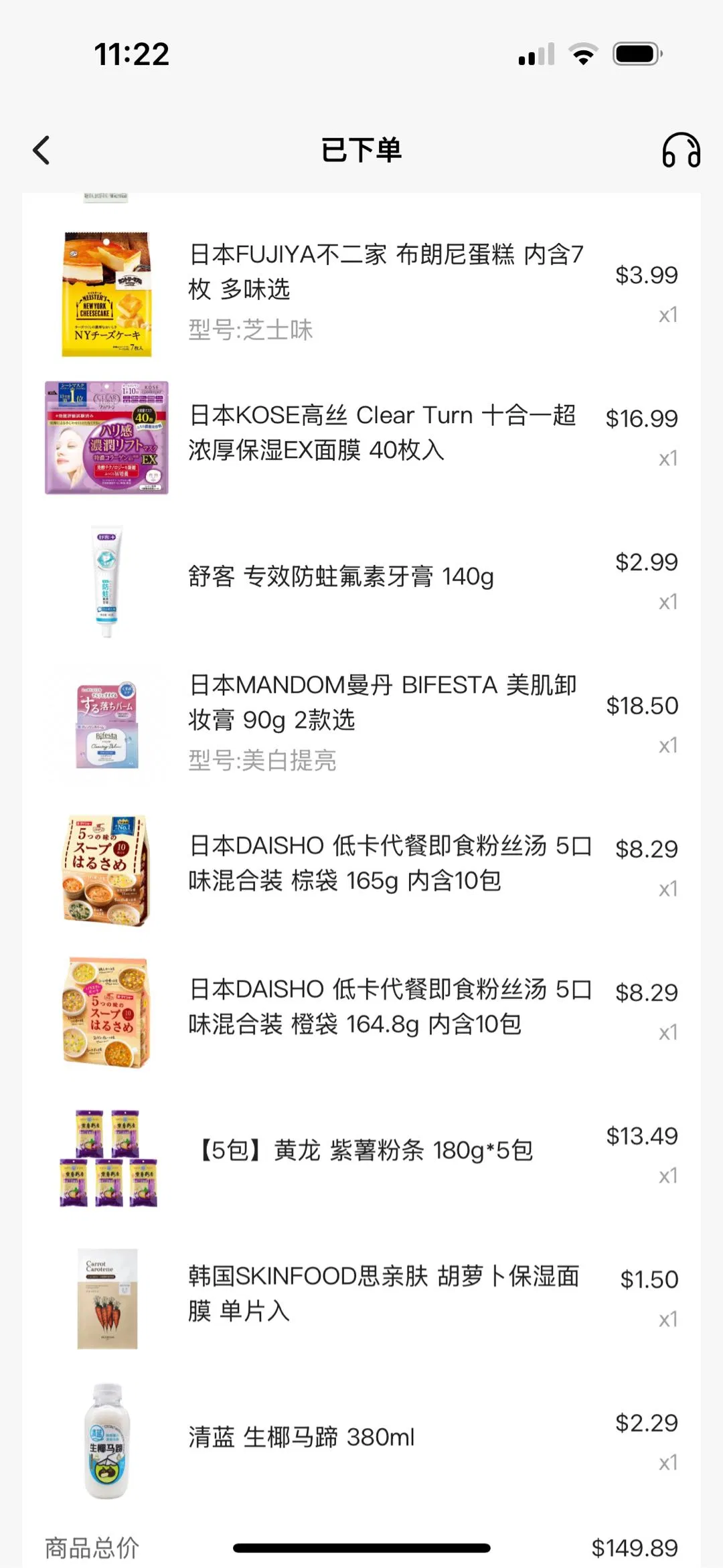View the DAISHO 粉丝汤 棕袋 165g item
The width and height of the screenshot is (723, 1568).
(388, 863)
